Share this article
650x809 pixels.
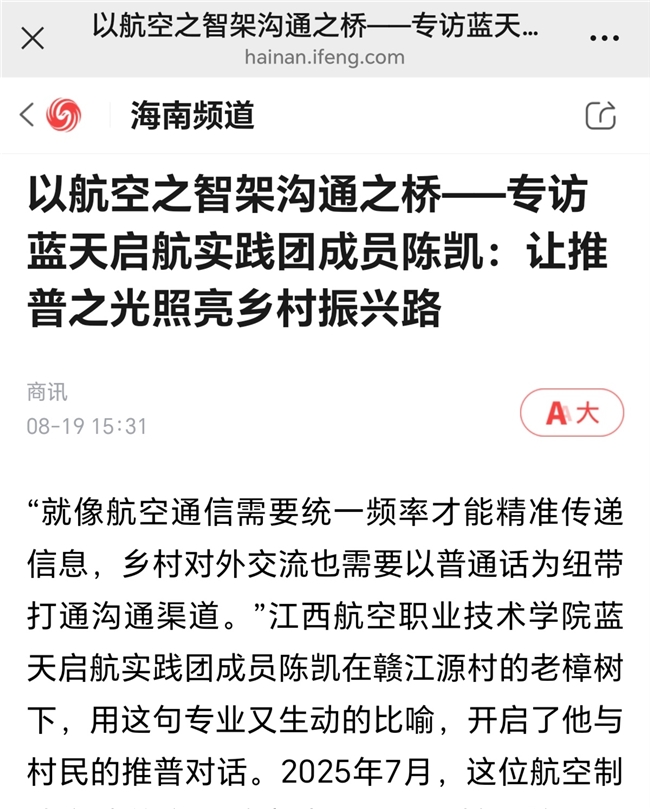click(600, 115)
